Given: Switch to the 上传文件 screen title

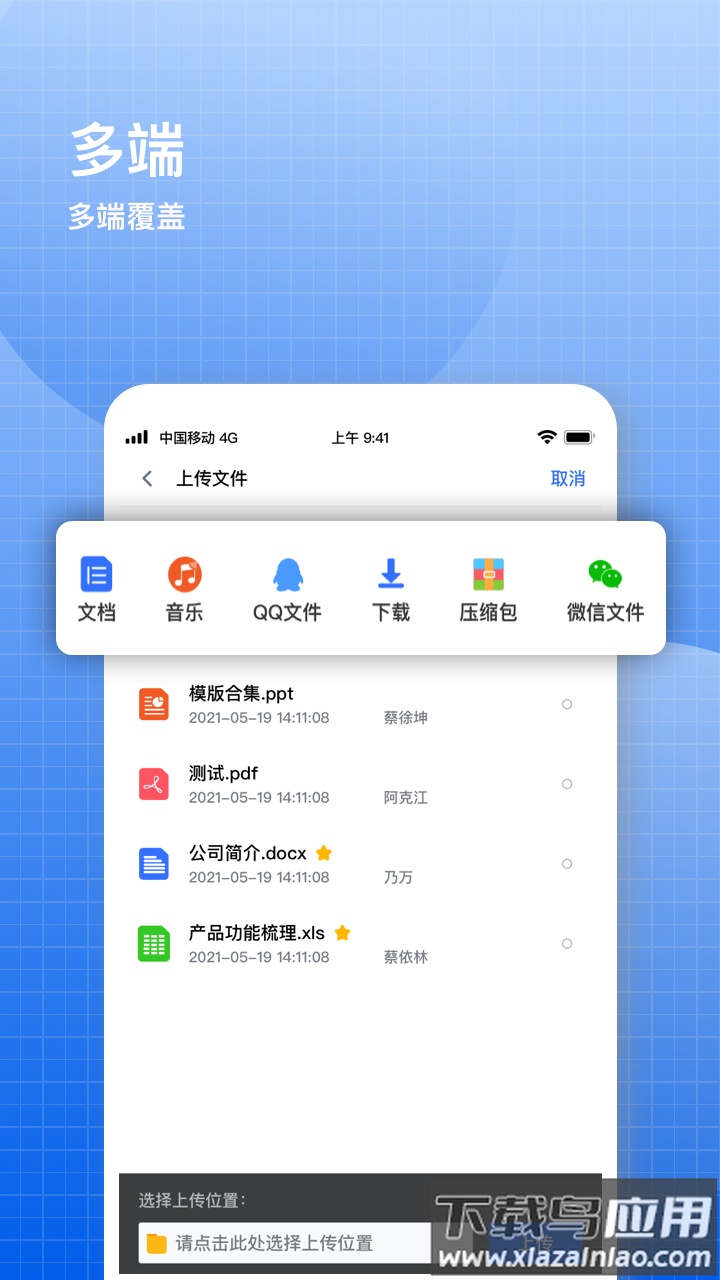Looking at the screenshot, I should coord(211,478).
